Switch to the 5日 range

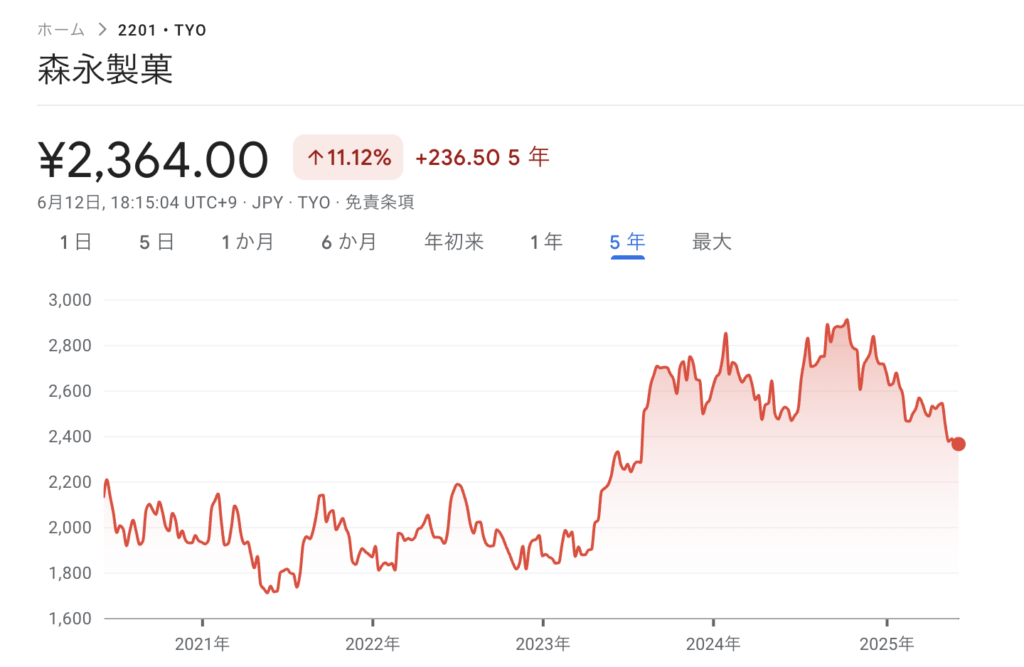pos(156,242)
